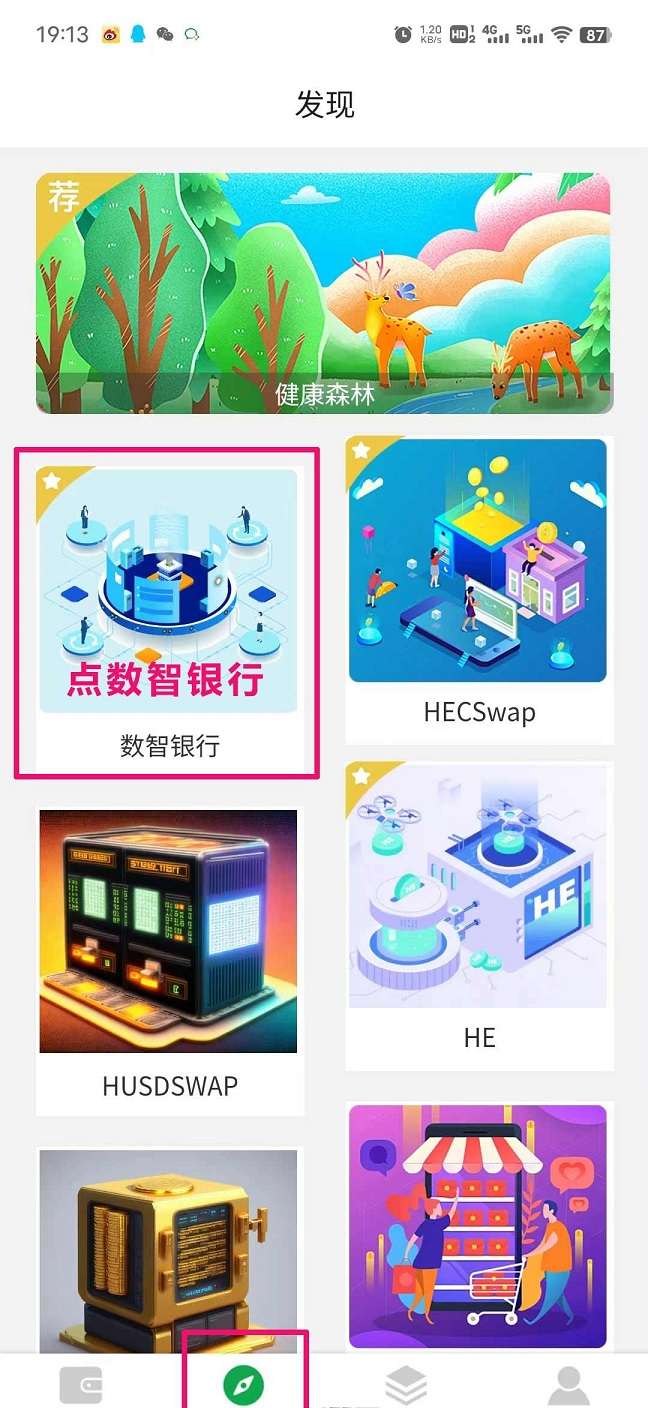Switch to the wallet tab
Image resolution: width=648 pixels, height=1408 pixels.
(x=81, y=1385)
